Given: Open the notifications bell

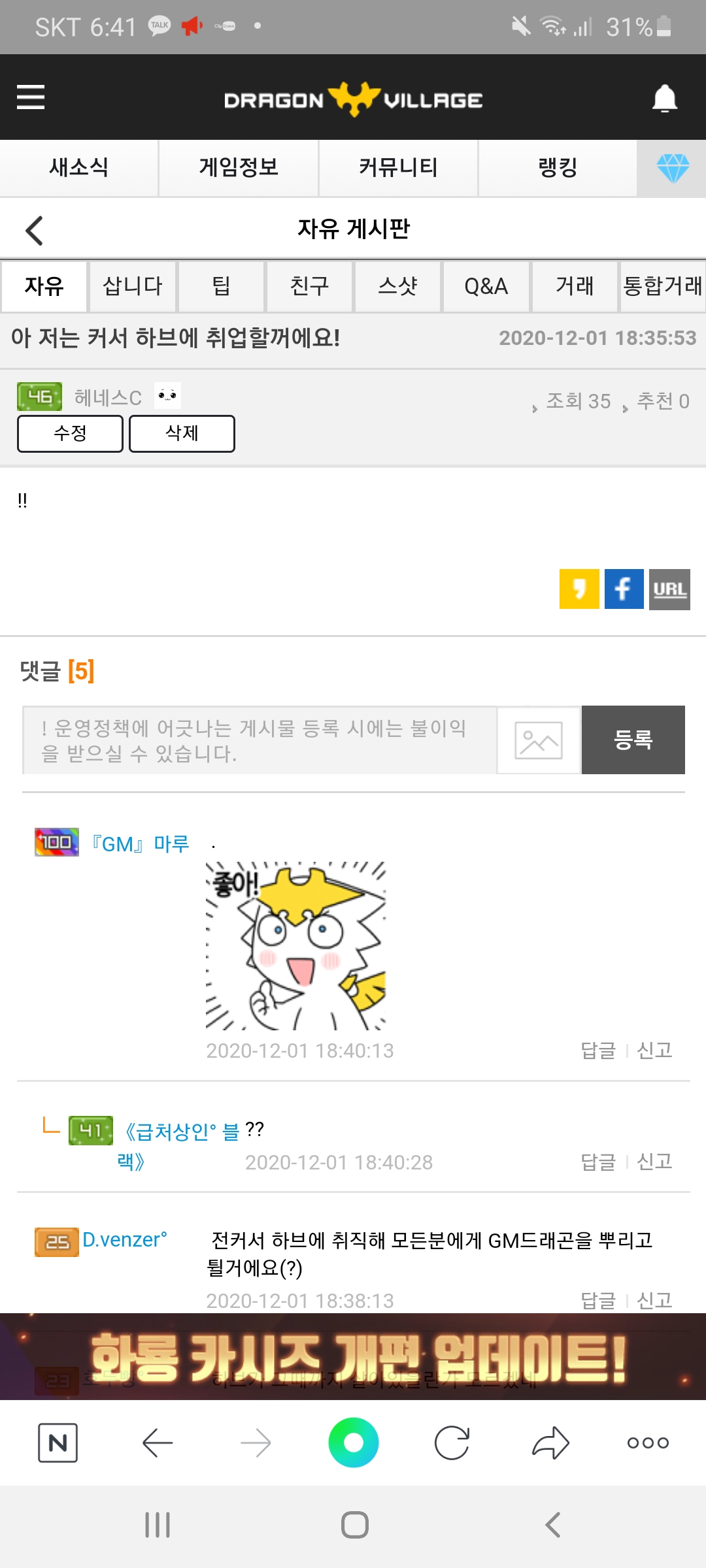Looking at the screenshot, I should tap(664, 99).
